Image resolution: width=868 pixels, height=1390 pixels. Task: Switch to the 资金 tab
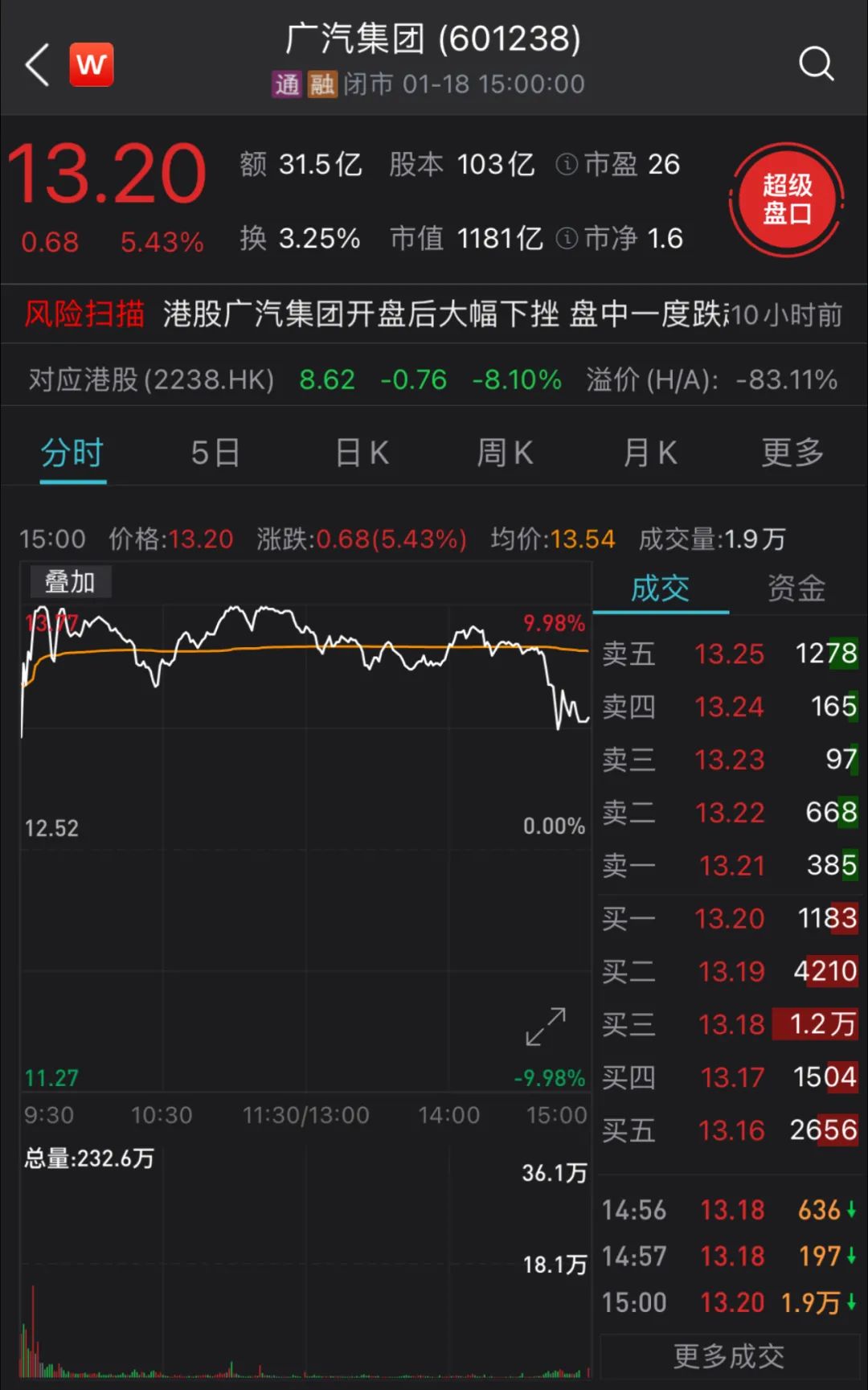[796, 588]
